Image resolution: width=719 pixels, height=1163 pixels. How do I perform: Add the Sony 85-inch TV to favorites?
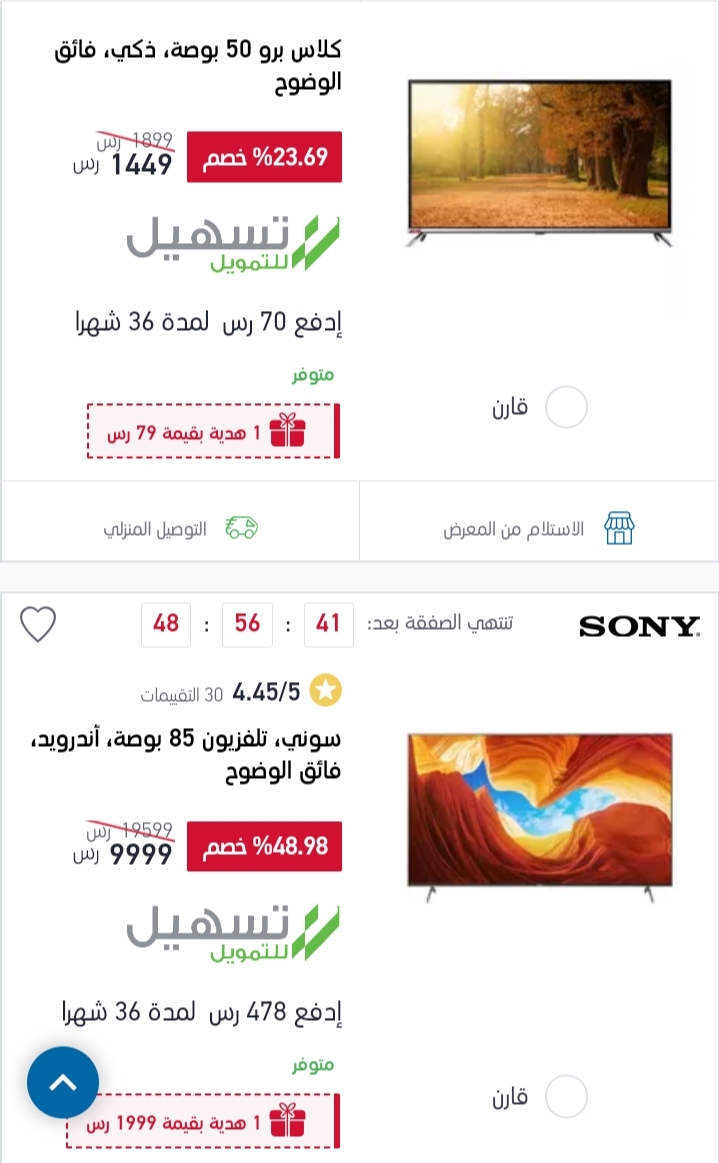click(38, 624)
